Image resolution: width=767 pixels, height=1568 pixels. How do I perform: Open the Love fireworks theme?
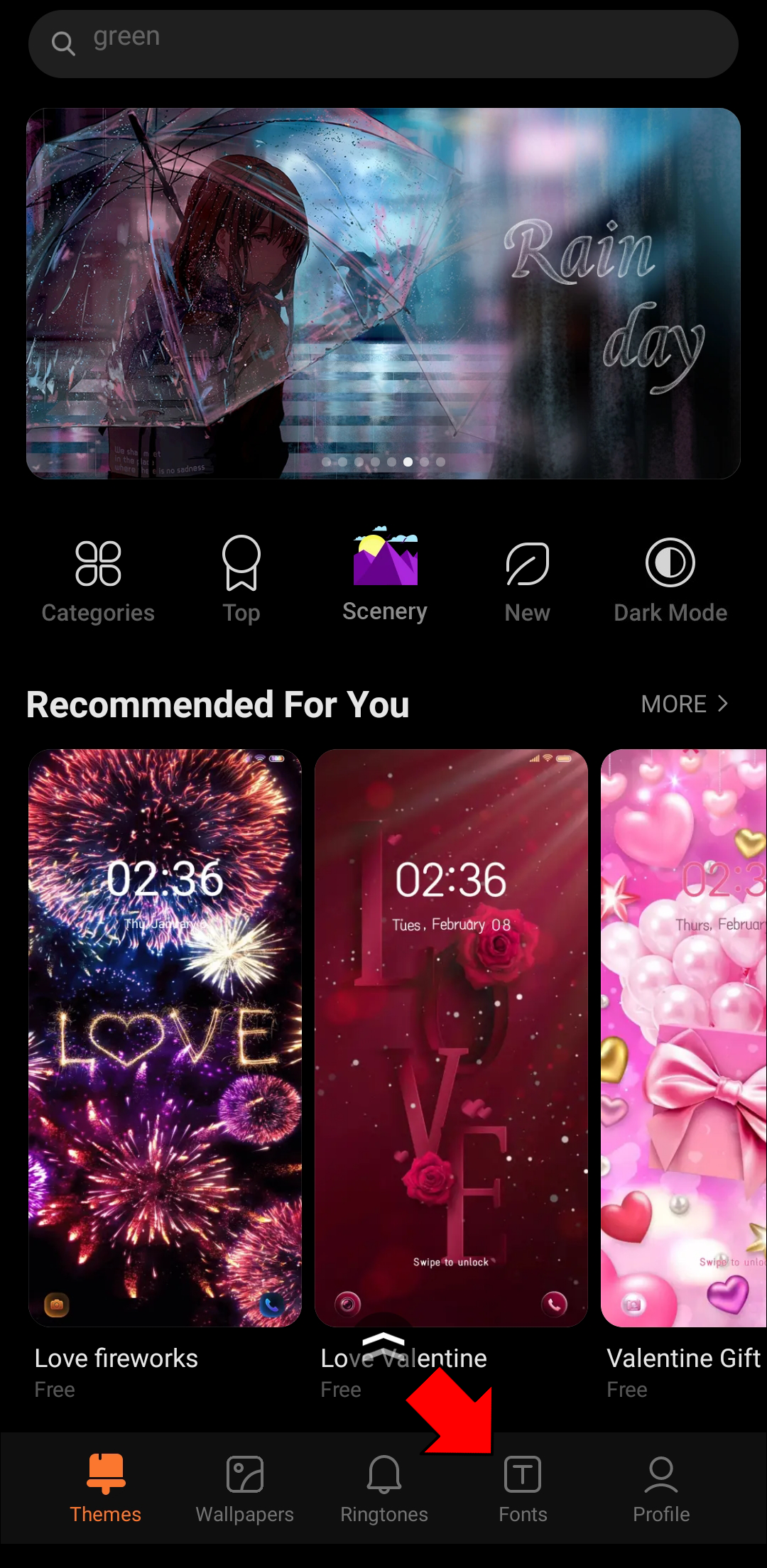(165, 1037)
